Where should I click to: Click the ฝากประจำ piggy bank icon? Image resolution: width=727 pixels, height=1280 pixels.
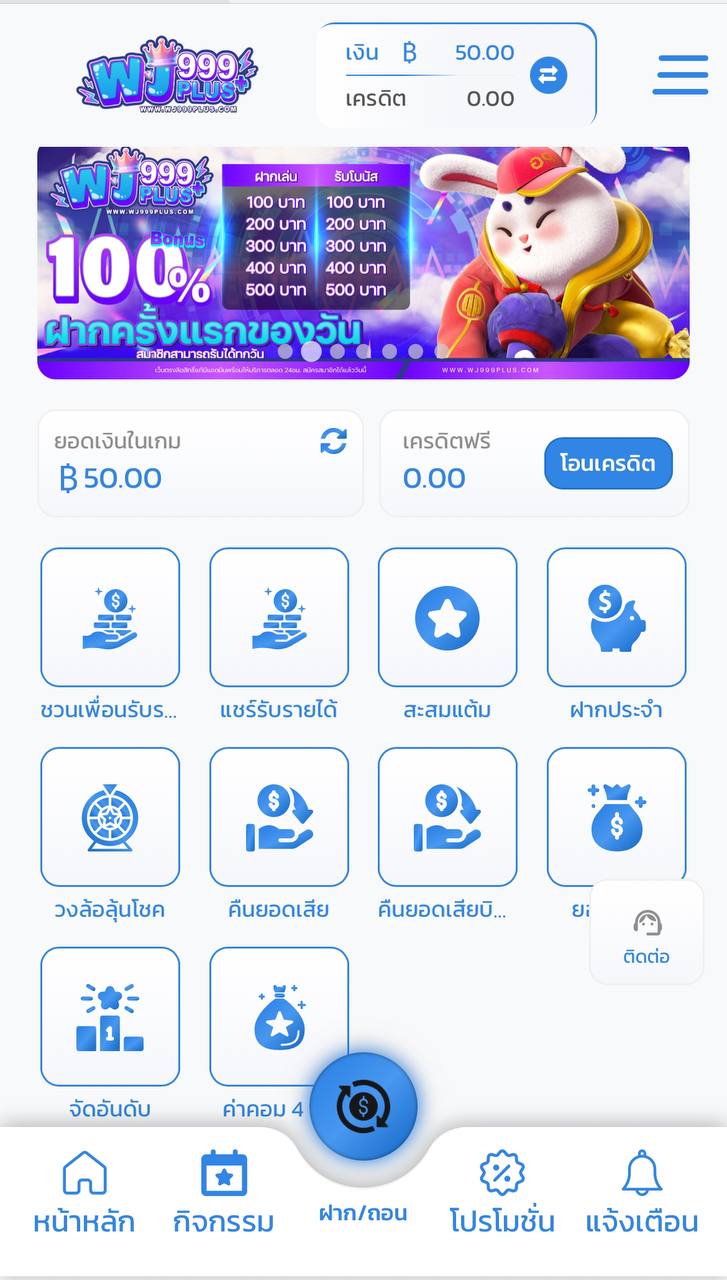pyautogui.click(x=617, y=616)
